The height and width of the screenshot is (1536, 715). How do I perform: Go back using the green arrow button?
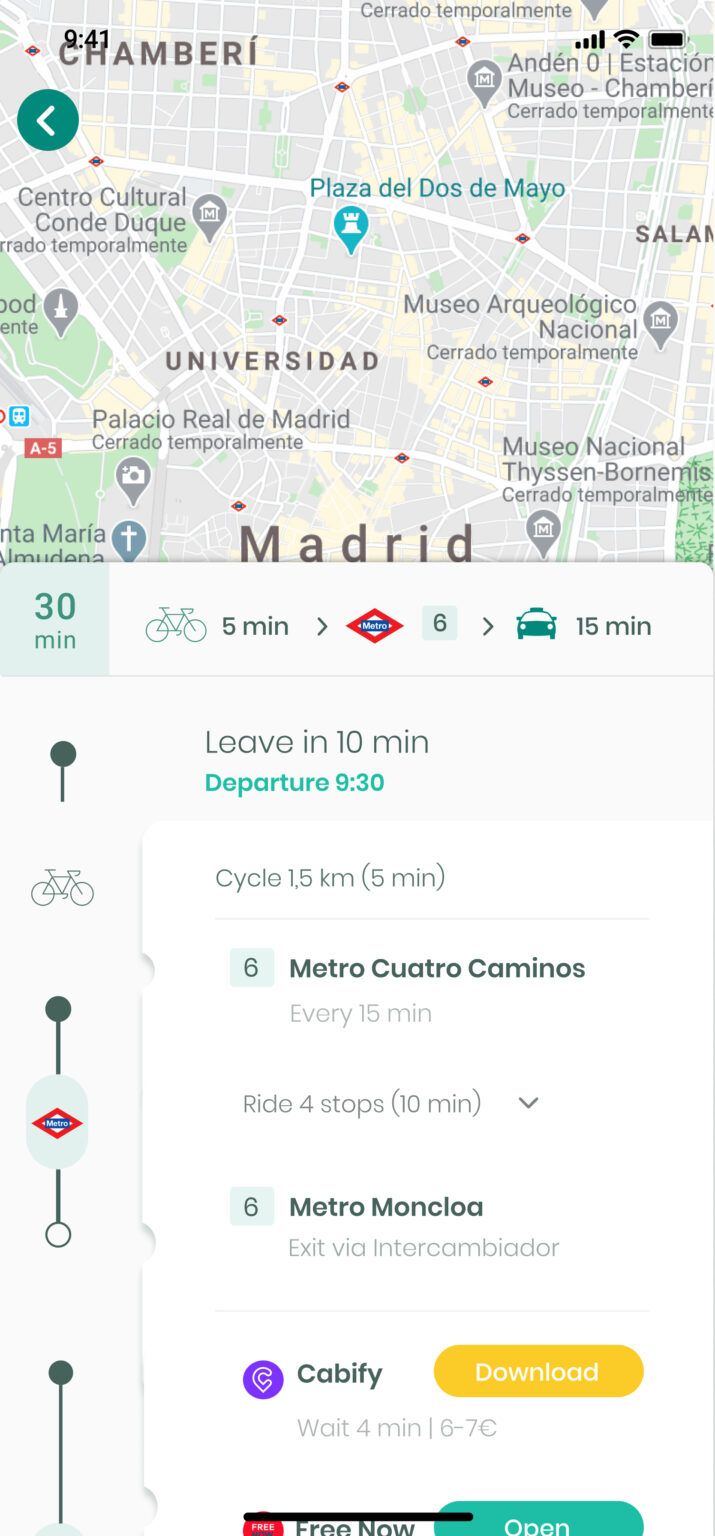[x=47, y=121]
